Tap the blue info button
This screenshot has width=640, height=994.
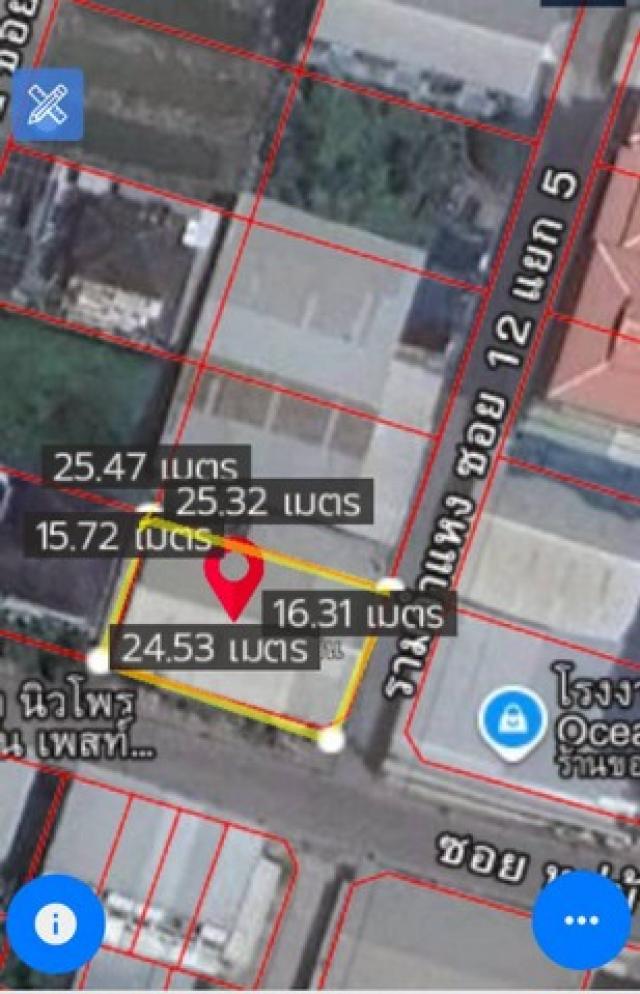click(55, 923)
